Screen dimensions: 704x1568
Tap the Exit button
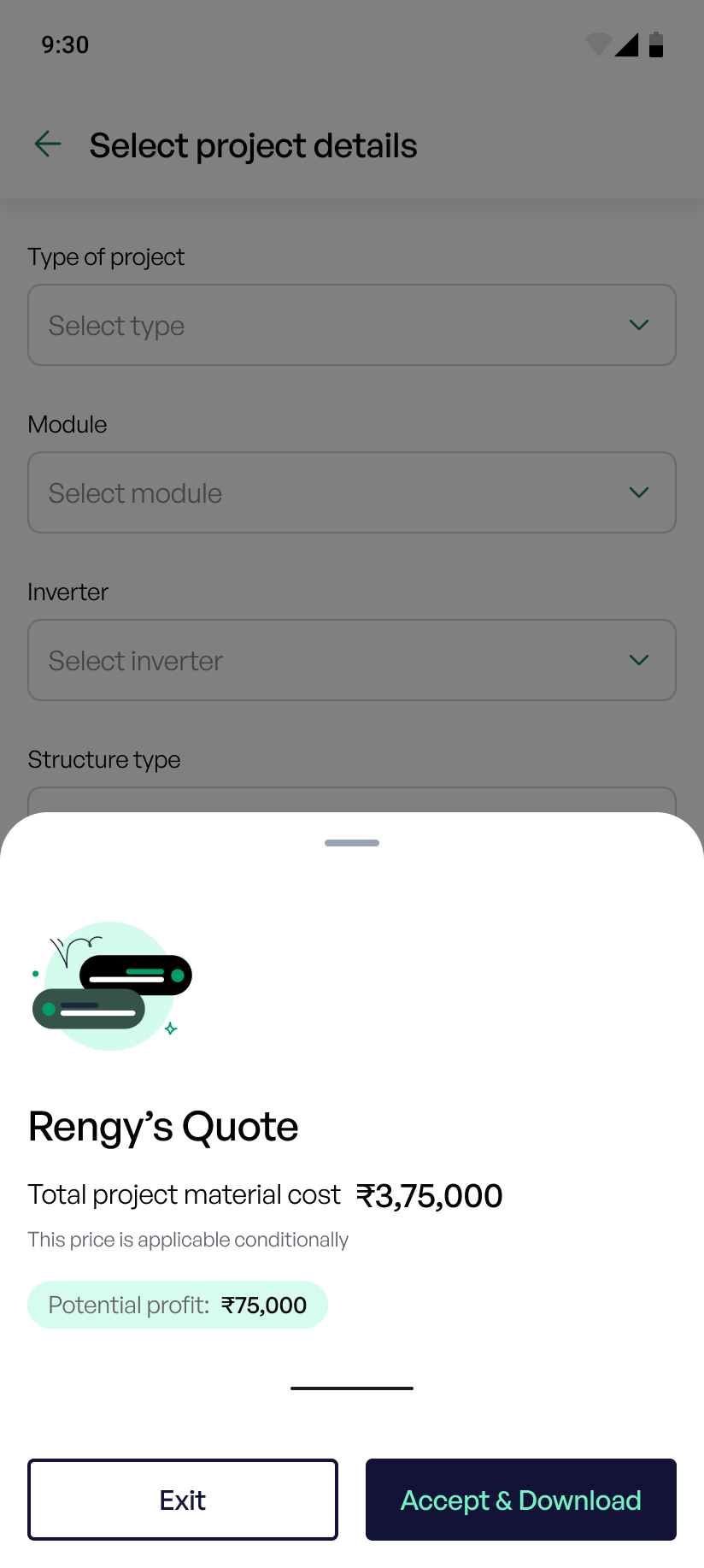tap(183, 1500)
